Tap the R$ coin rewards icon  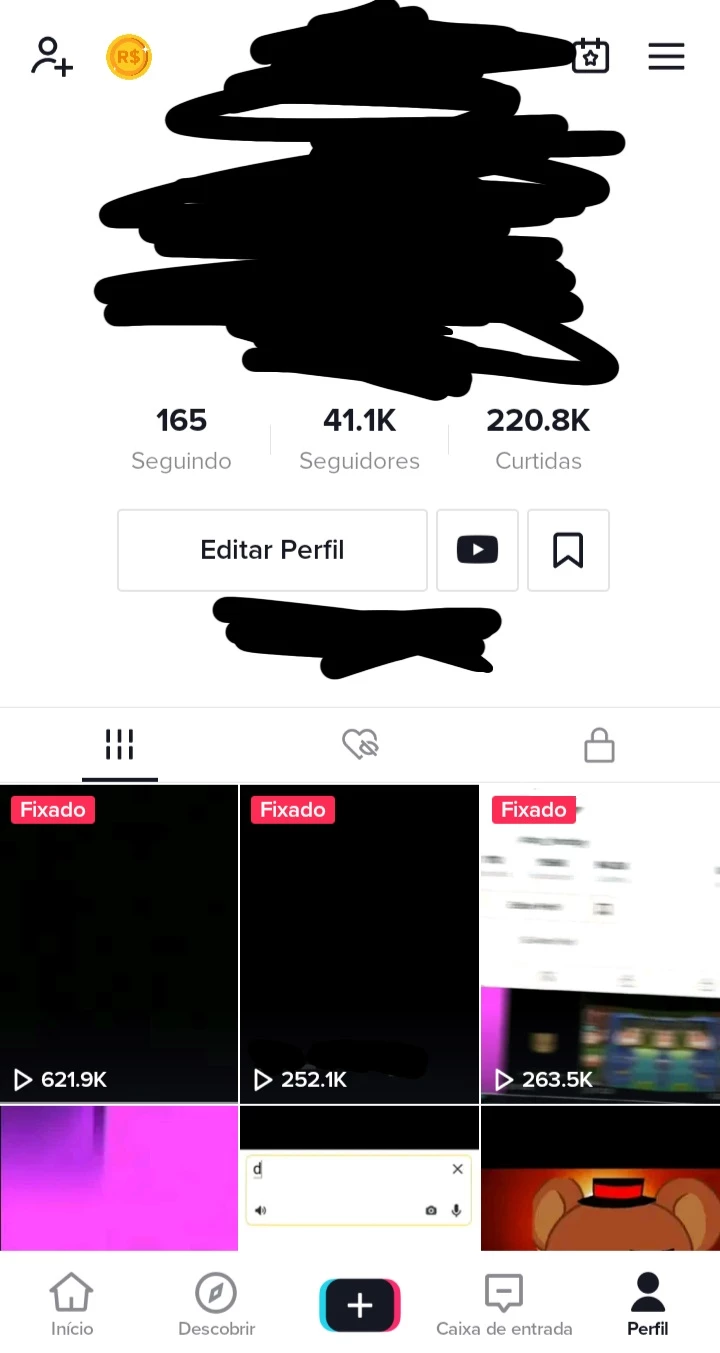click(x=129, y=57)
